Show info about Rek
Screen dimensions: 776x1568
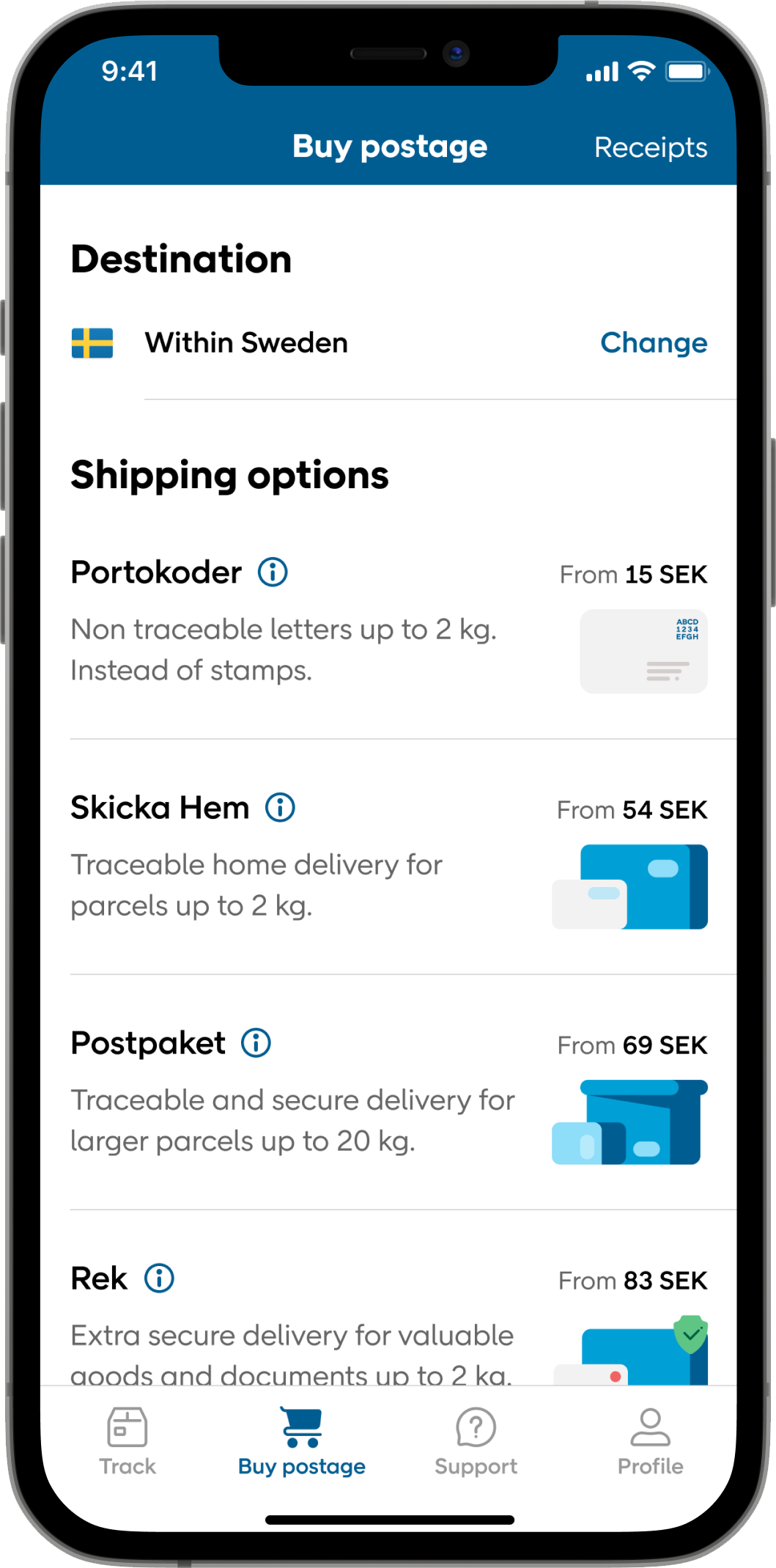(x=159, y=1278)
